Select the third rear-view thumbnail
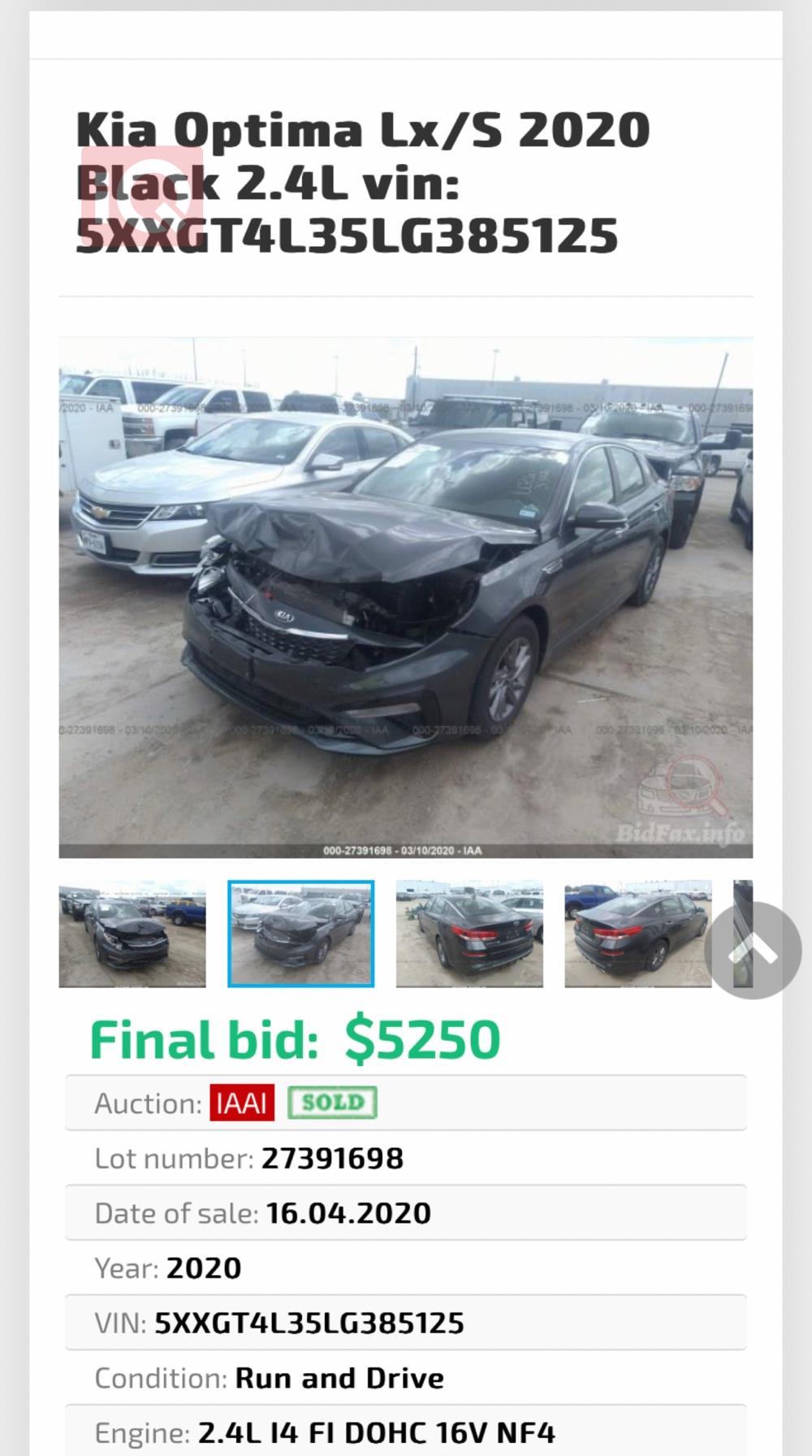Image resolution: width=812 pixels, height=1456 pixels. pos(469,934)
